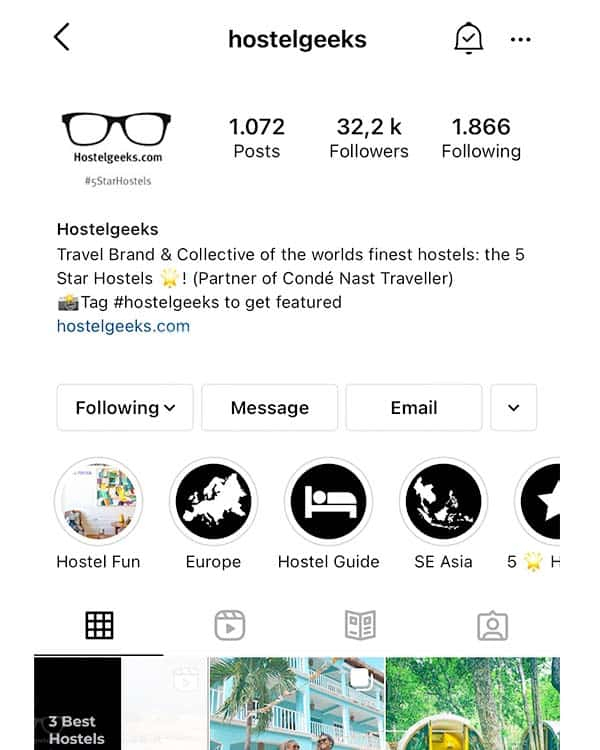The image size is (600, 750).
Task: Open the Hostel Fun story highlight
Action: click(x=98, y=501)
